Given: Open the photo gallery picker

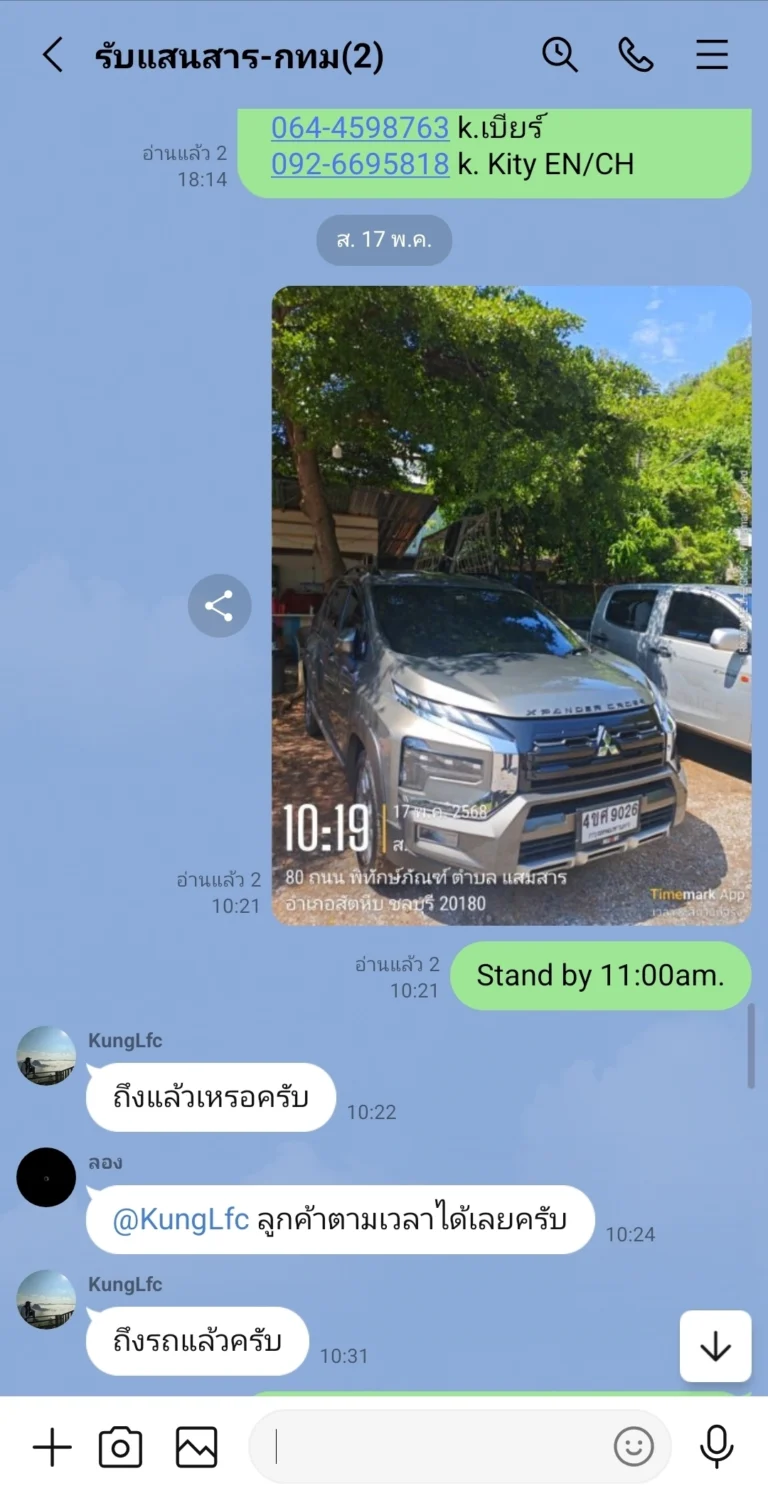Looking at the screenshot, I should pos(195,1446).
